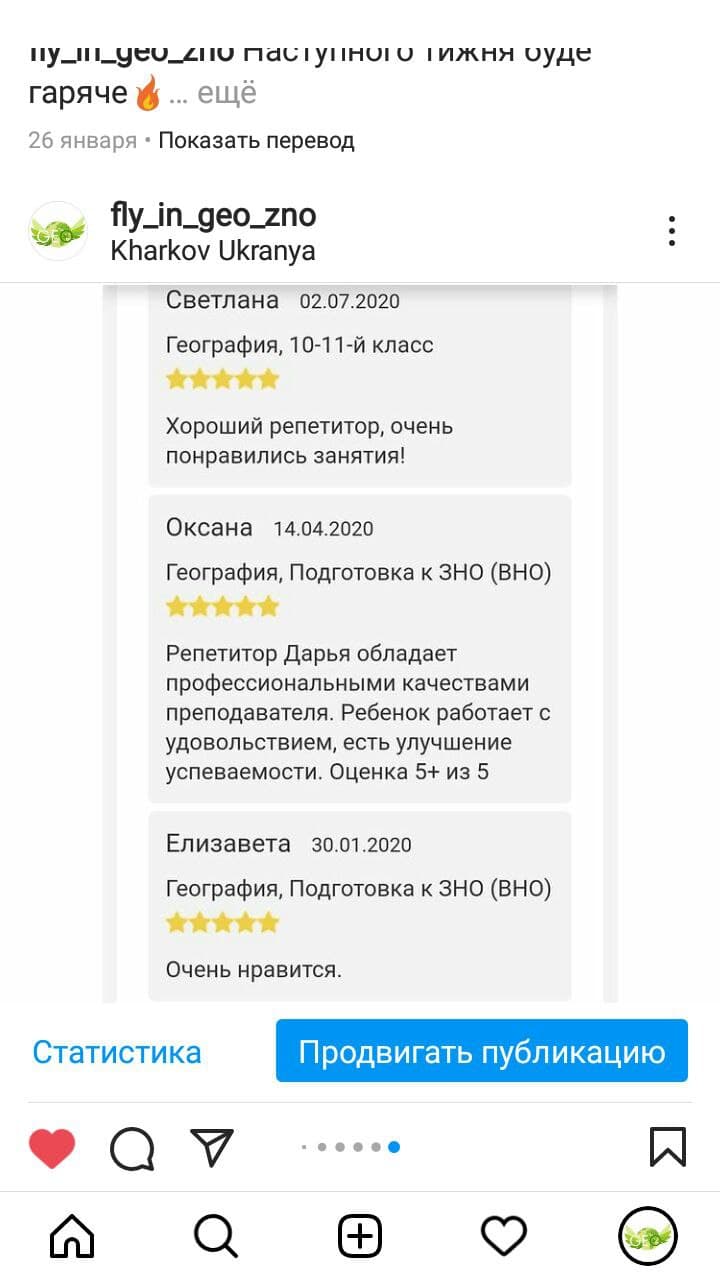Image resolution: width=720 pixels, height=1280 pixels.
Task: View the reviews image in the post
Action: pos(360,643)
